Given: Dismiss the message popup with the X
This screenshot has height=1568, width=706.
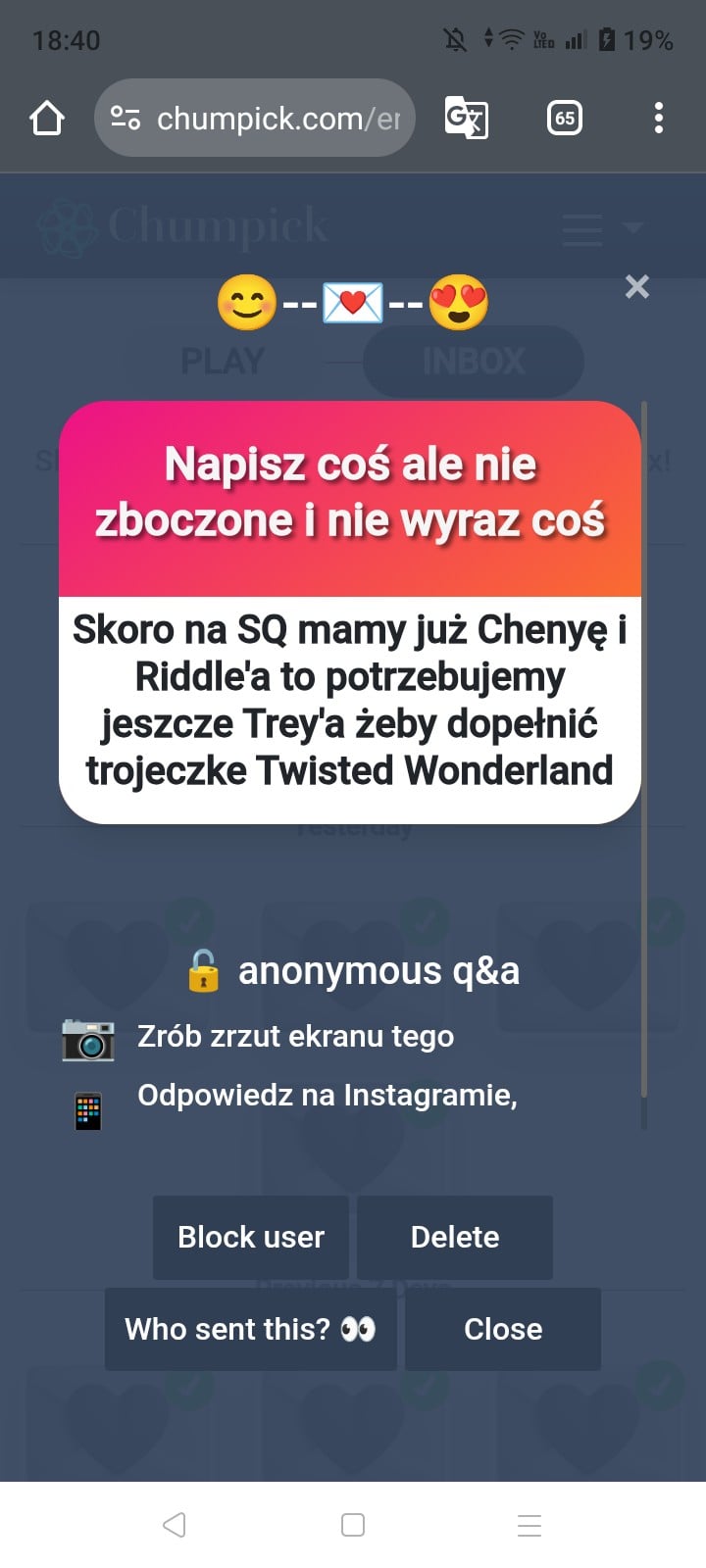Looking at the screenshot, I should 637,286.
